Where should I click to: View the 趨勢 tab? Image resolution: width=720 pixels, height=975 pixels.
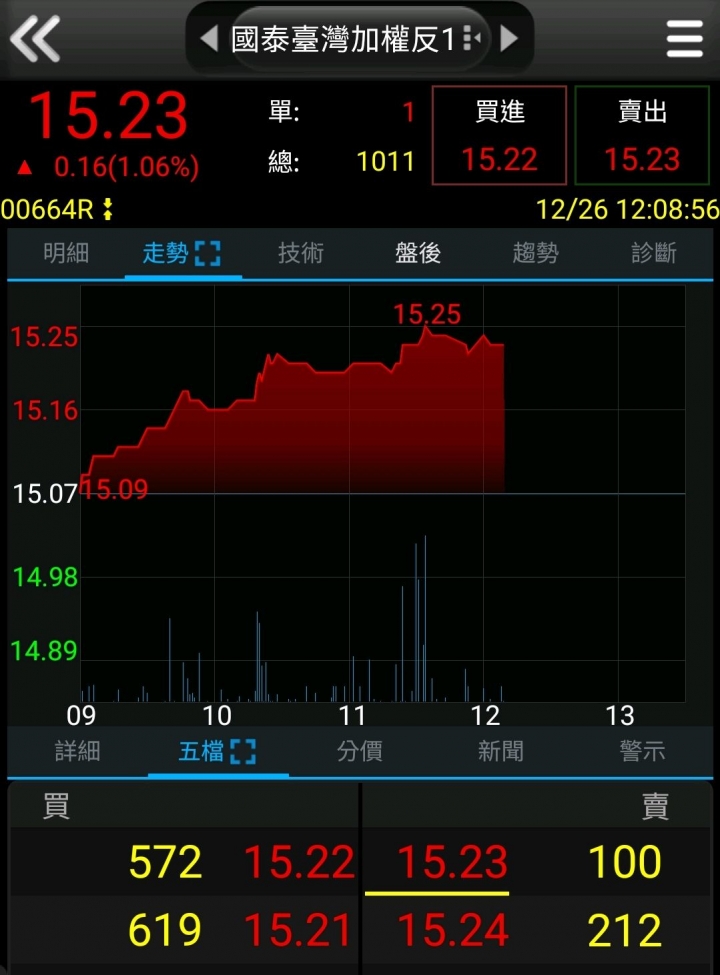point(535,254)
